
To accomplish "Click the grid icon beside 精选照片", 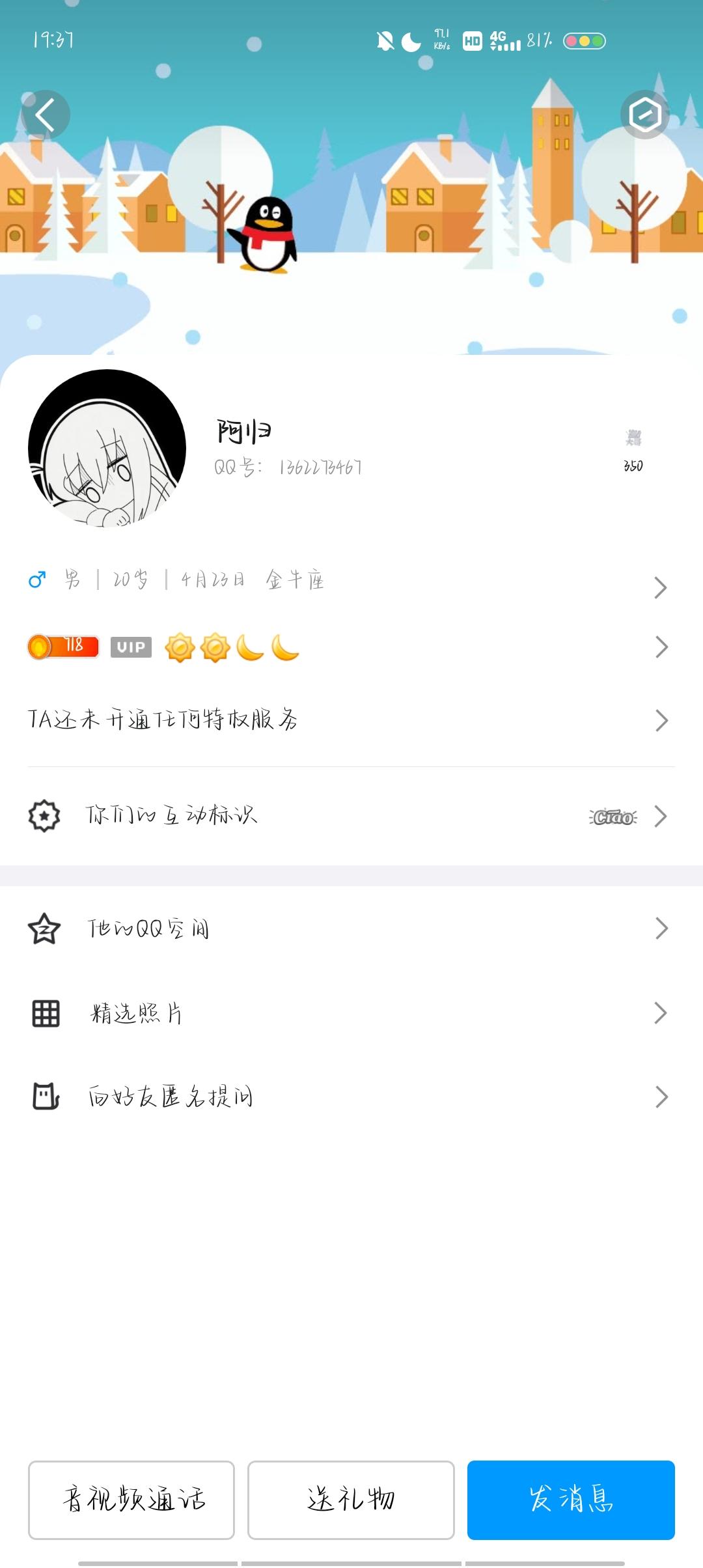I will (44, 1013).
